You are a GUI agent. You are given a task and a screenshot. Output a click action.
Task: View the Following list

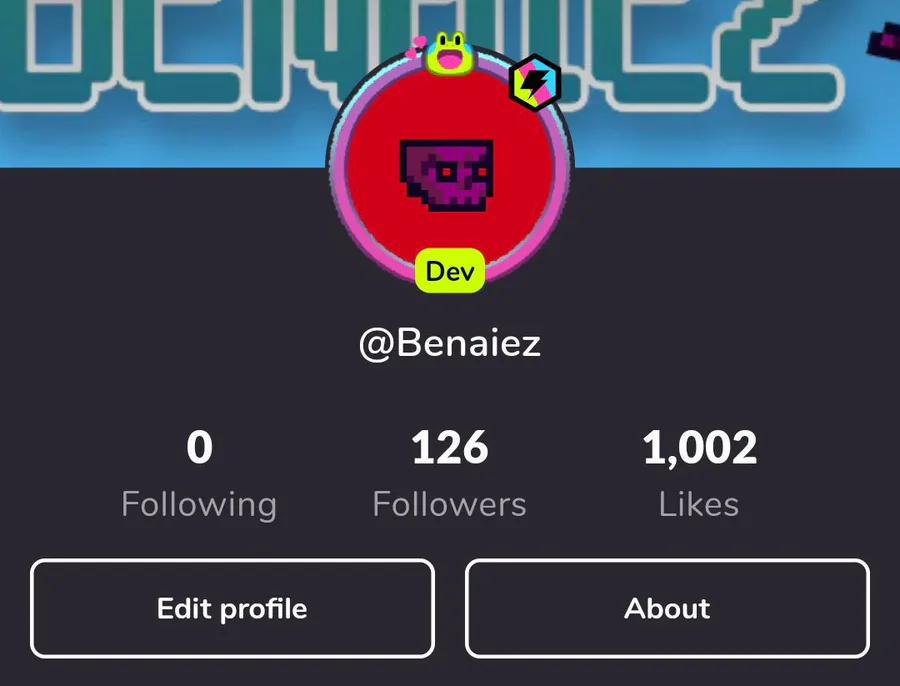[x=199, y=474]
